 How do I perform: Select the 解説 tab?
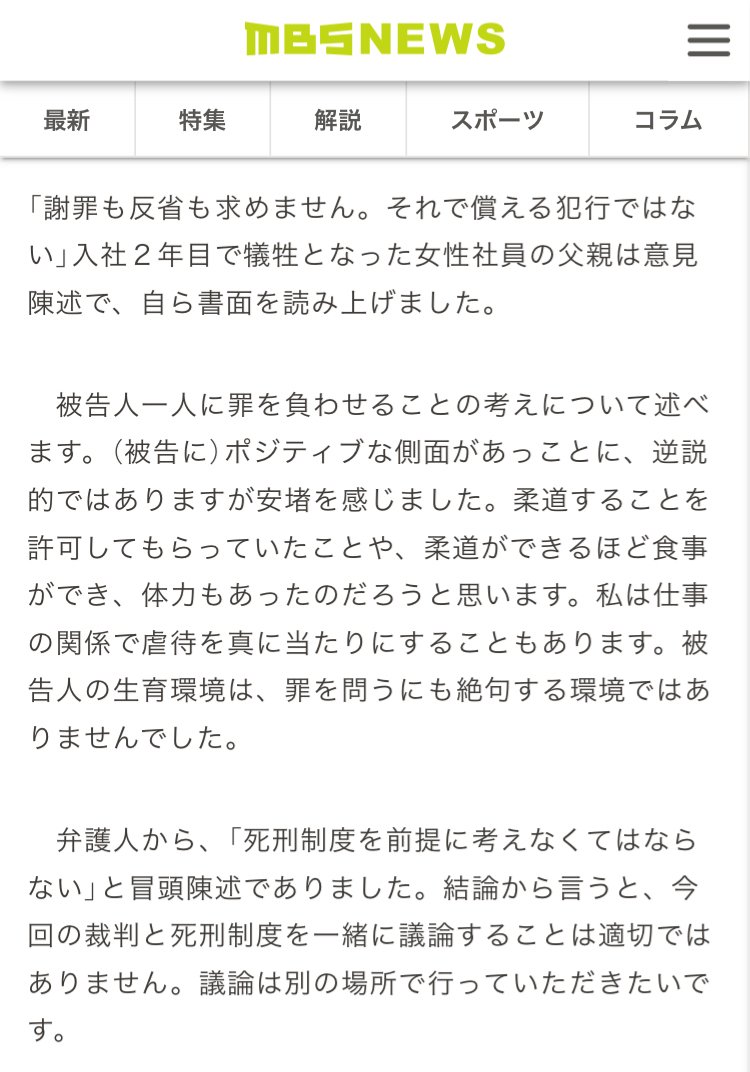coord(338,121)
